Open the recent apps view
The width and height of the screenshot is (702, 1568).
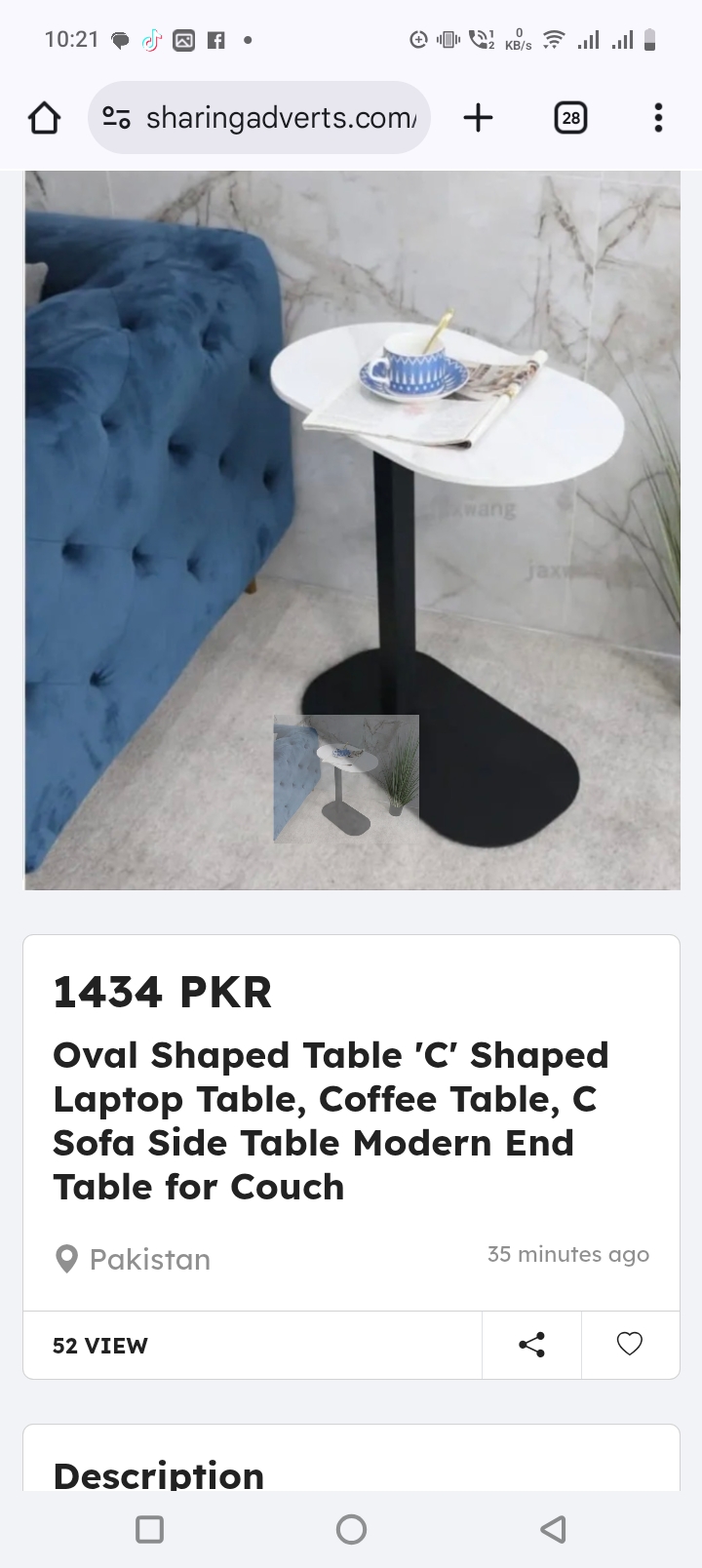149,1528
